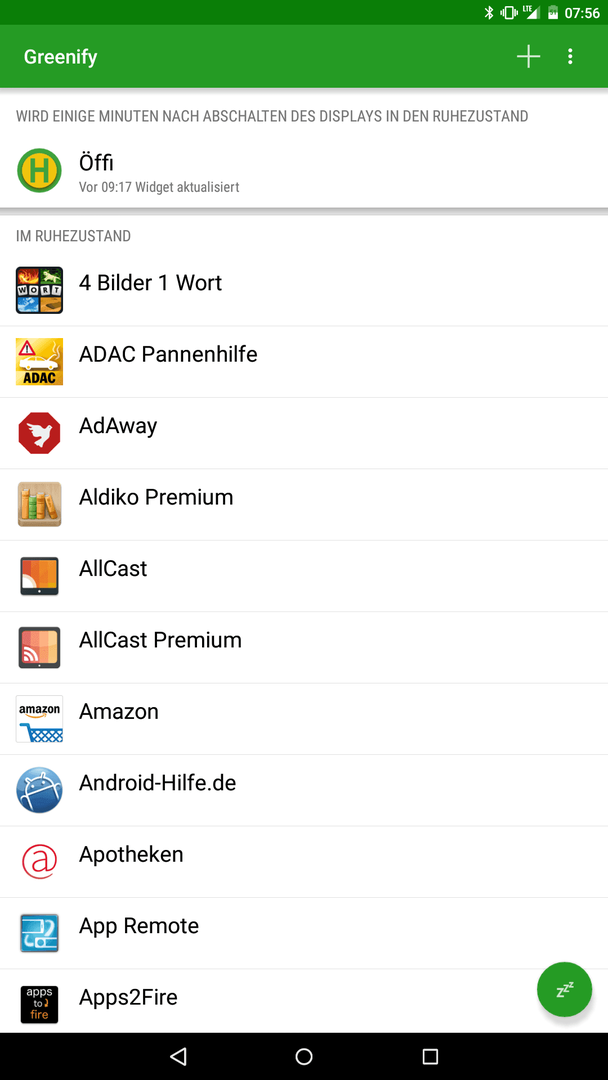This screenshot has width=608, height=1080.
Task: Open the Amazon entry
Action: click(x=304, y=719)
